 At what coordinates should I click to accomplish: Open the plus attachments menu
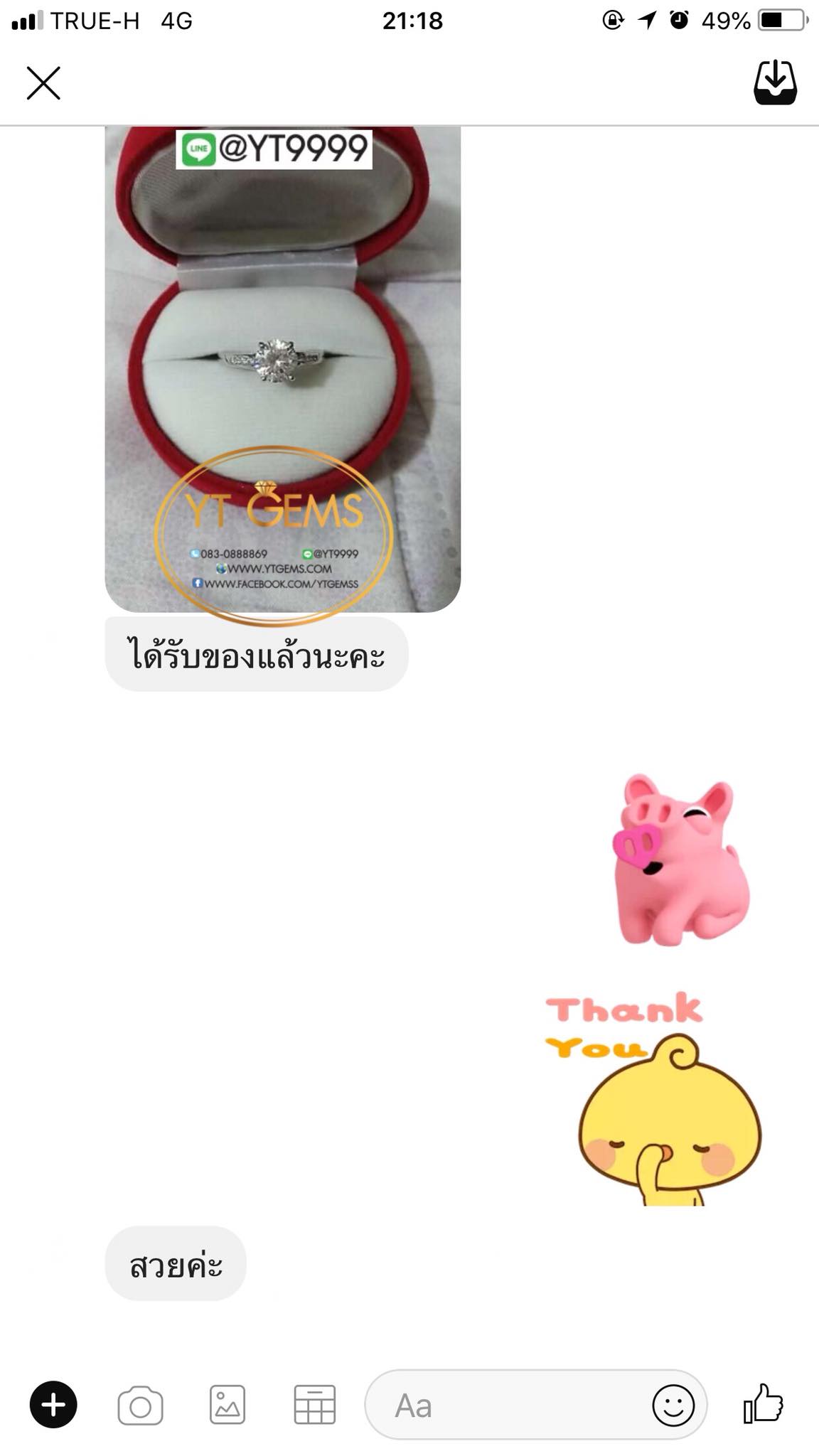tap(53, 1405)
